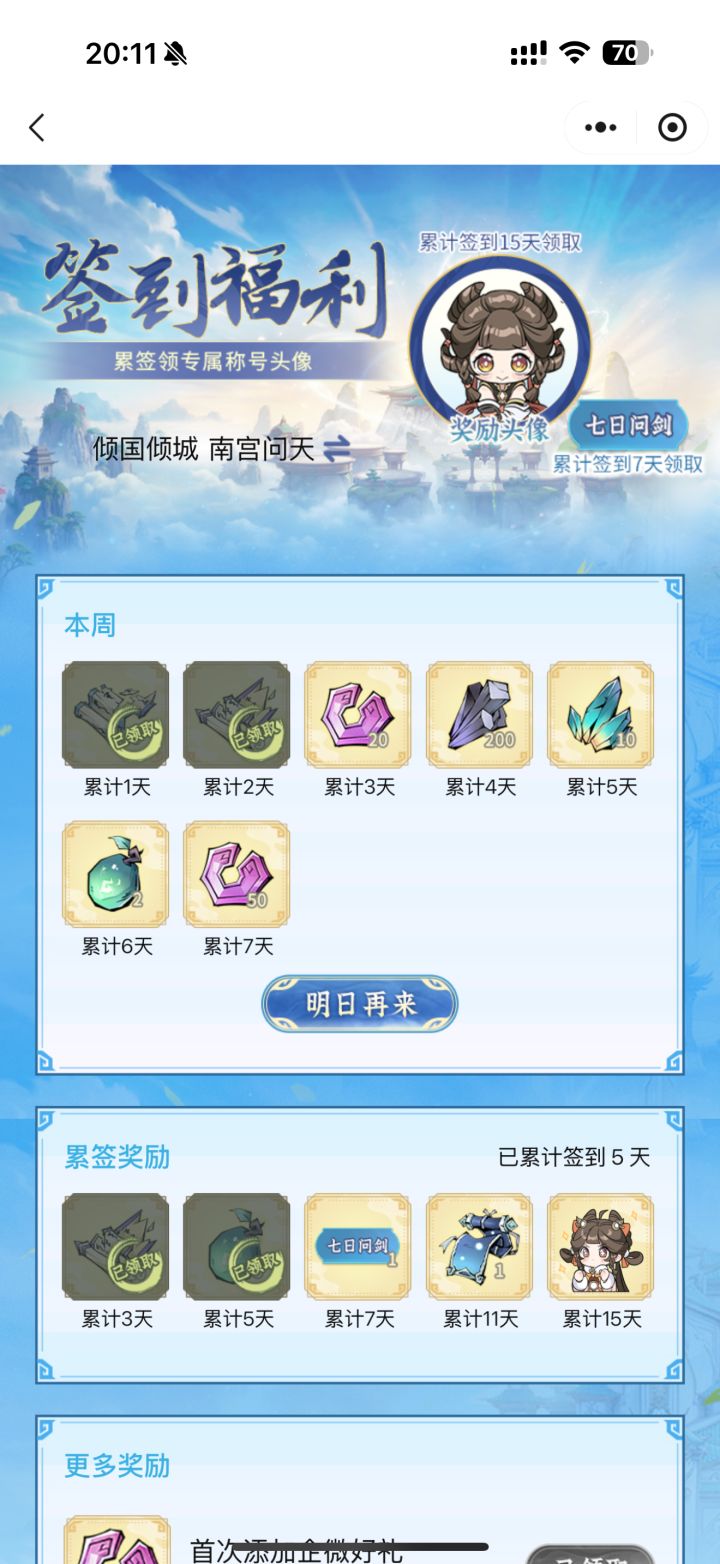720x1564 pixels.
Task: Select the 累计15天 avatar reward icon
Action: click(601, 1247)
